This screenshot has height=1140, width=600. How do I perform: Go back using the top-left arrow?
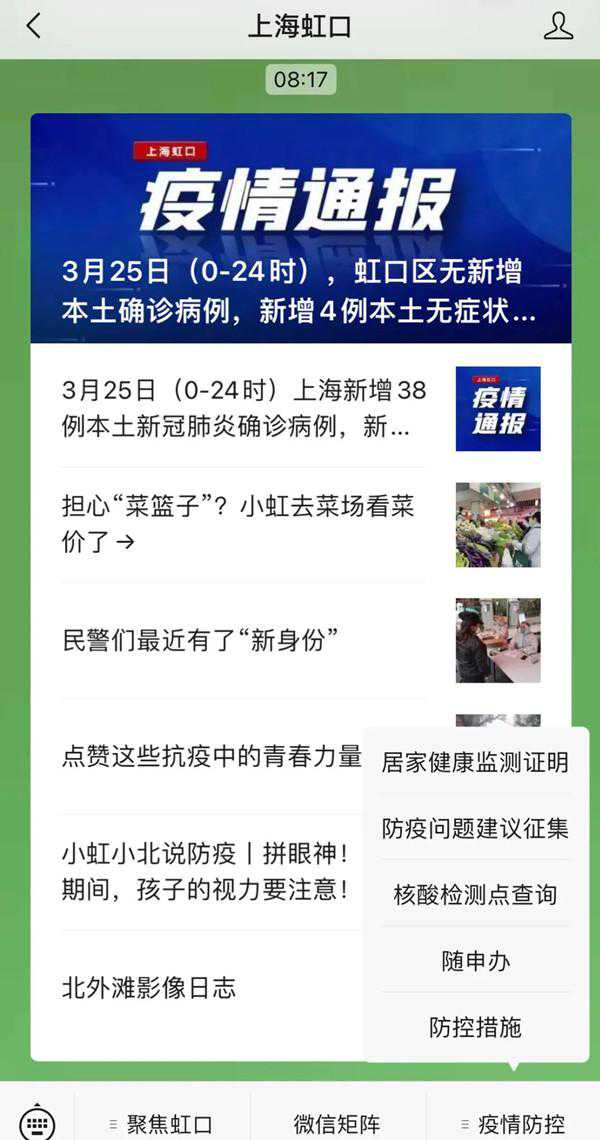tap(34, 27)
